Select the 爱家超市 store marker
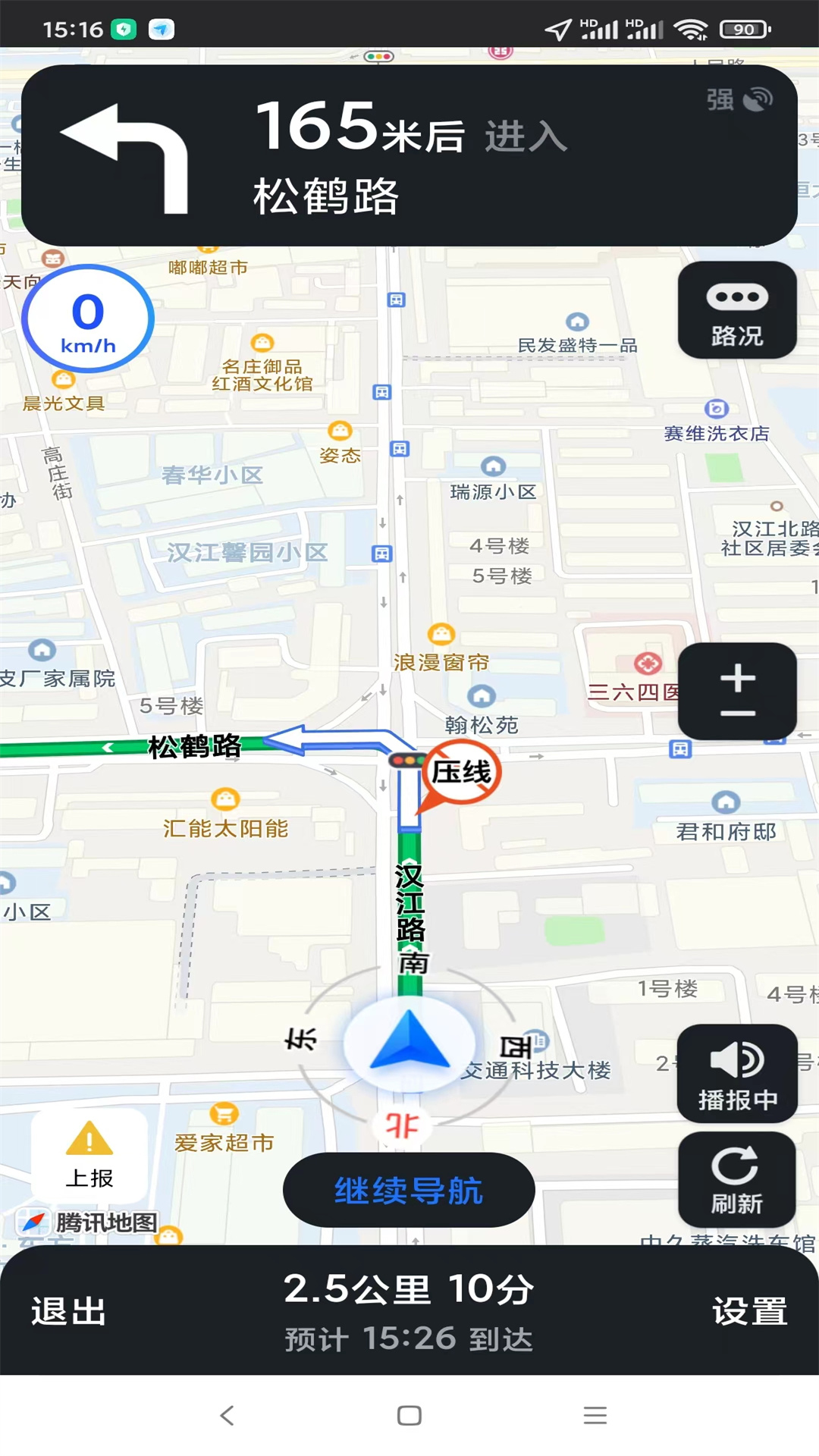Screen dimensions: 819x1456 coord(225,1115)
